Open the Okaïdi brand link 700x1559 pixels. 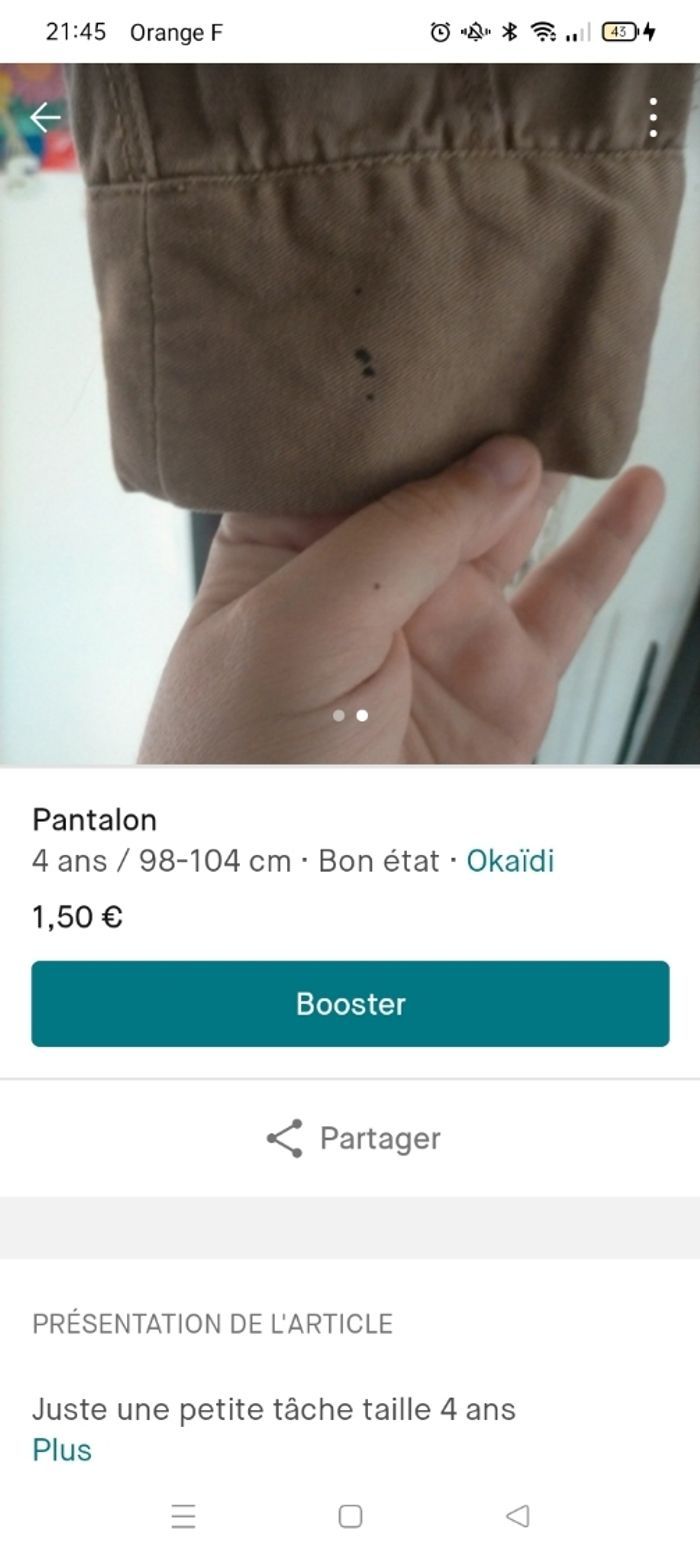point(510,861)
